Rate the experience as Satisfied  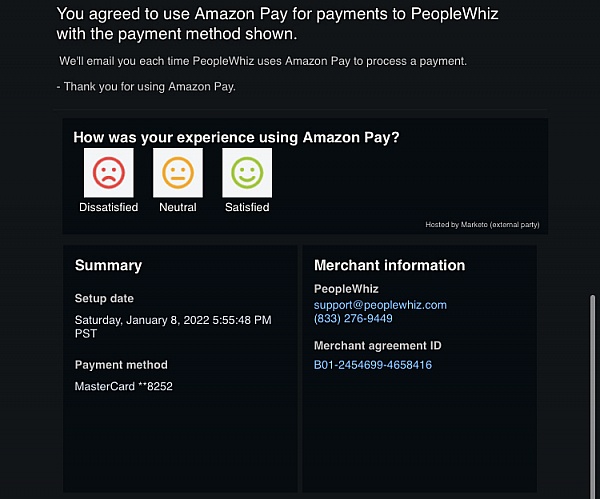pyautogui.click(x=246, y=174)
